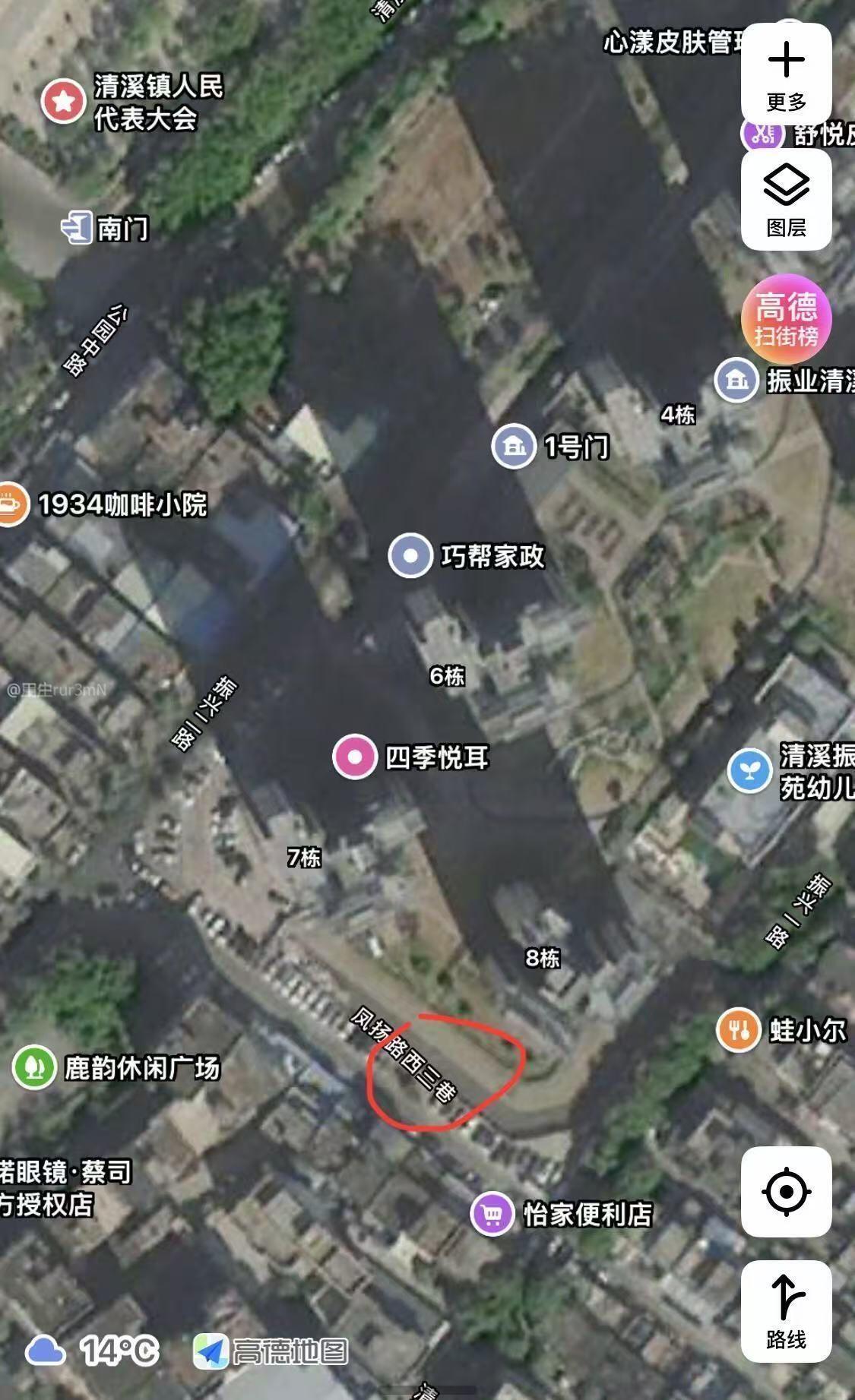Tap the 1934咖啡小院 cafe marker
The image size is (855, 1400).
13,504
